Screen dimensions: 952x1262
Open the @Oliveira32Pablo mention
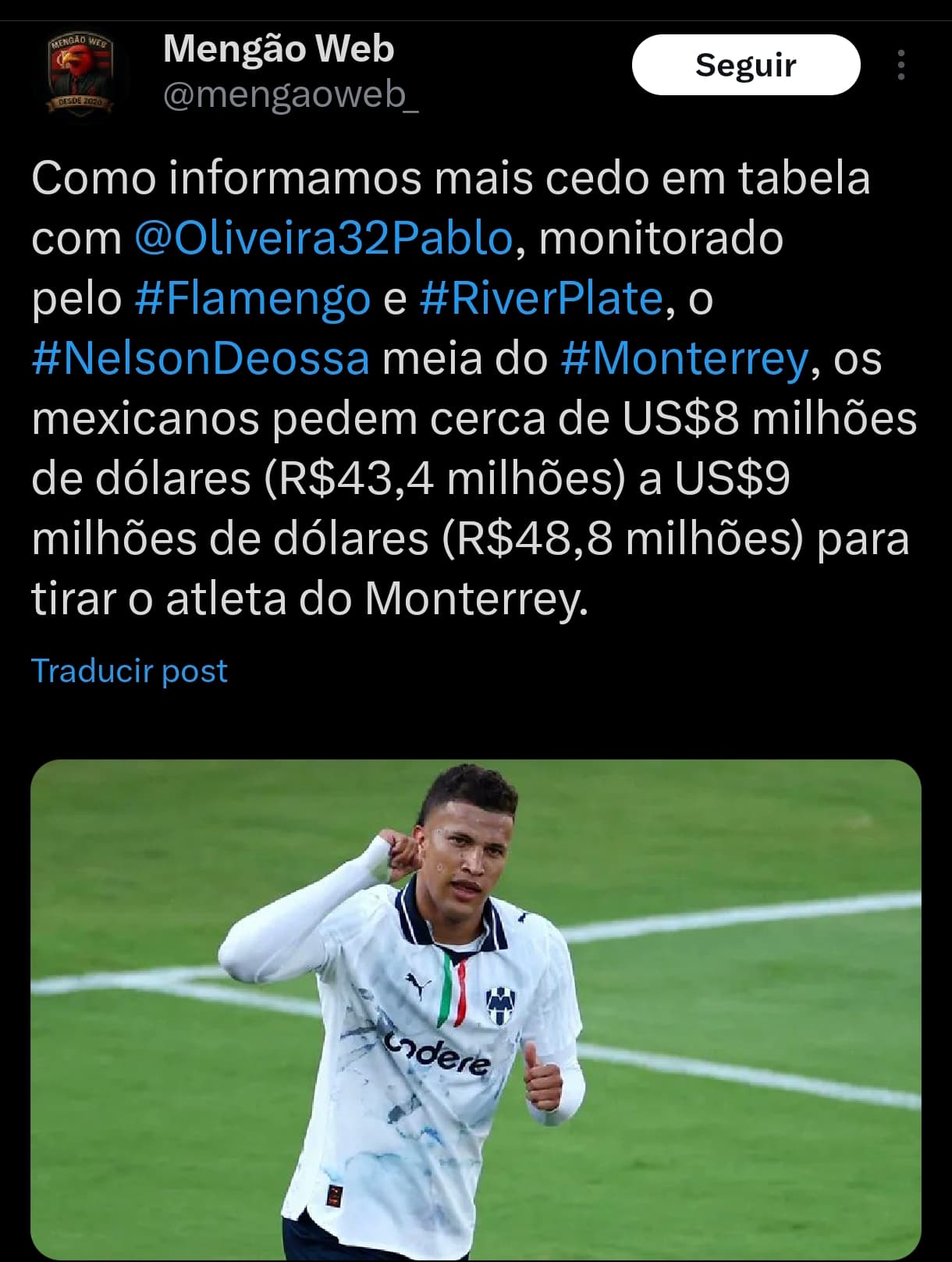pos(324,238)
